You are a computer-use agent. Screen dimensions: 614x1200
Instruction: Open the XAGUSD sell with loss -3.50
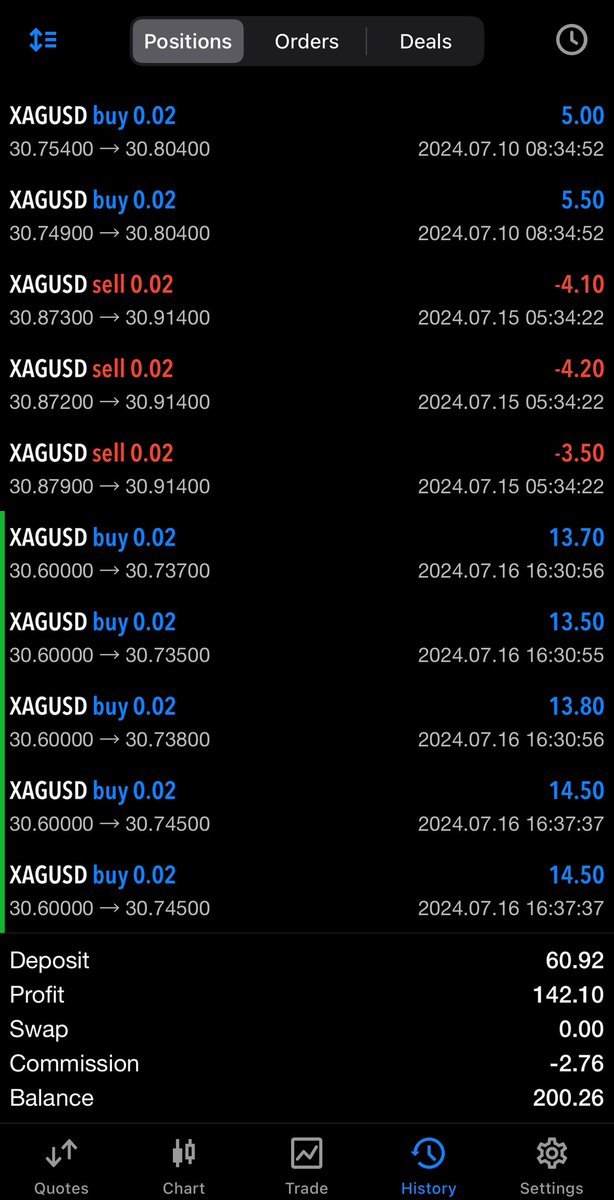[x=307, y=469]
